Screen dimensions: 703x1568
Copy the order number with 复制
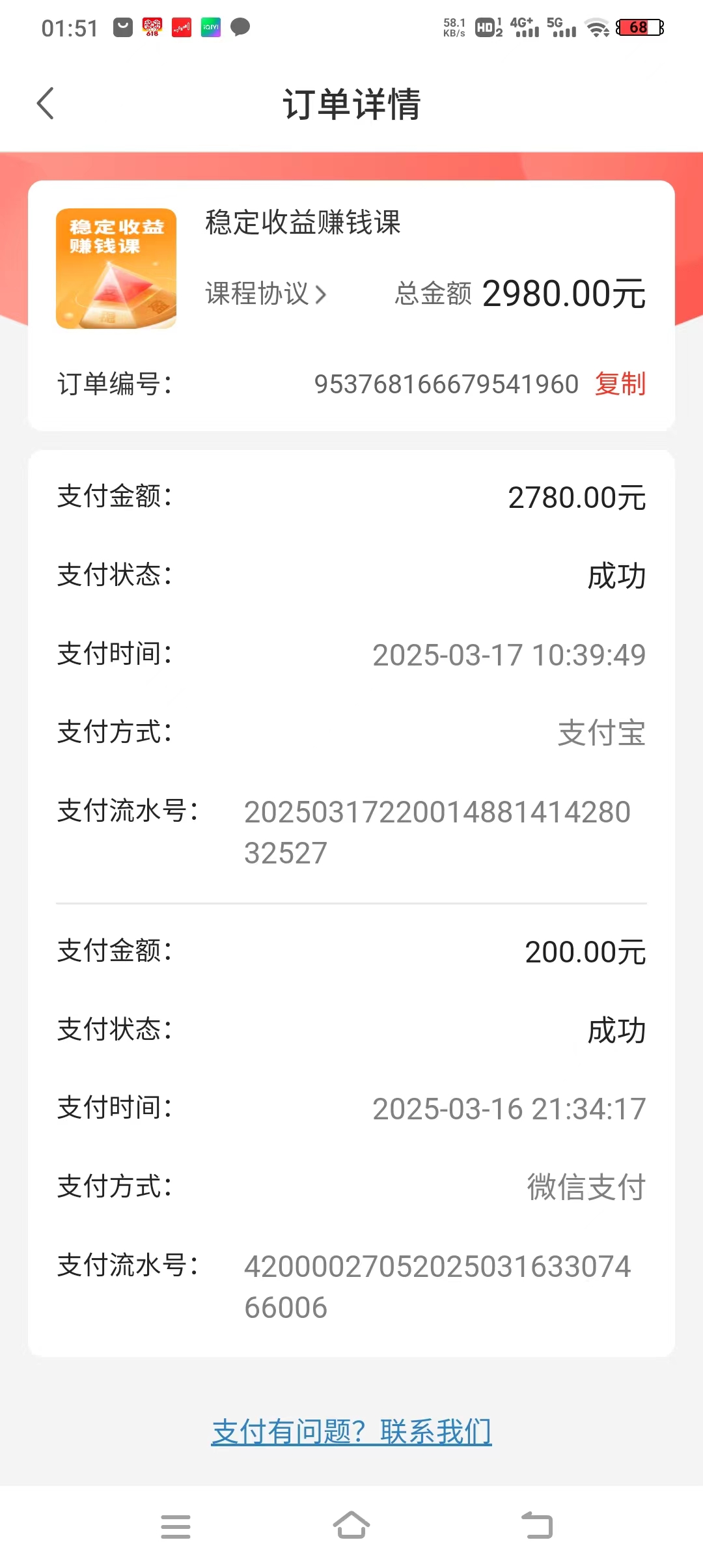620,384
